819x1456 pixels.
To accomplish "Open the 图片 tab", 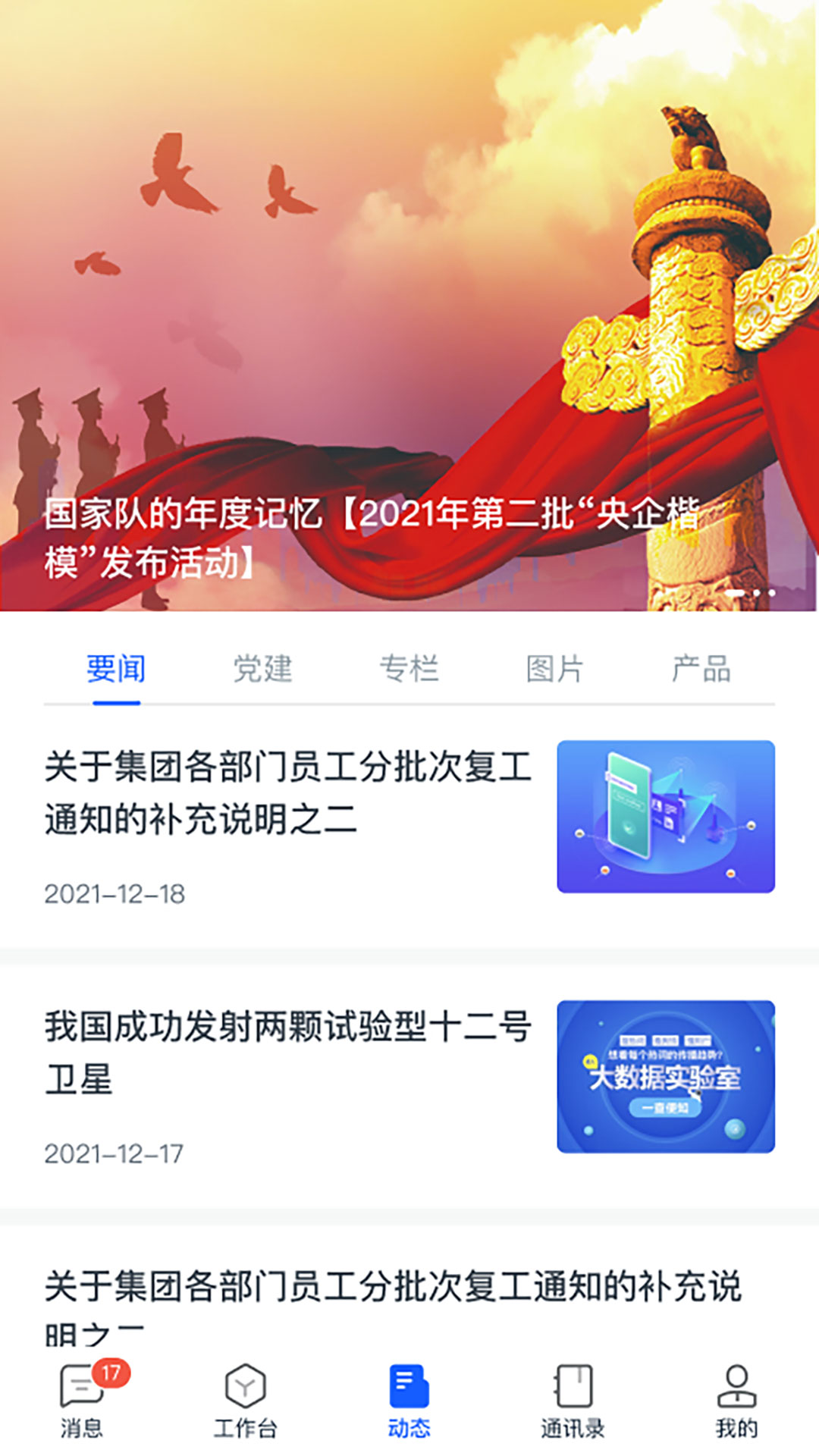I will (555, 669).
